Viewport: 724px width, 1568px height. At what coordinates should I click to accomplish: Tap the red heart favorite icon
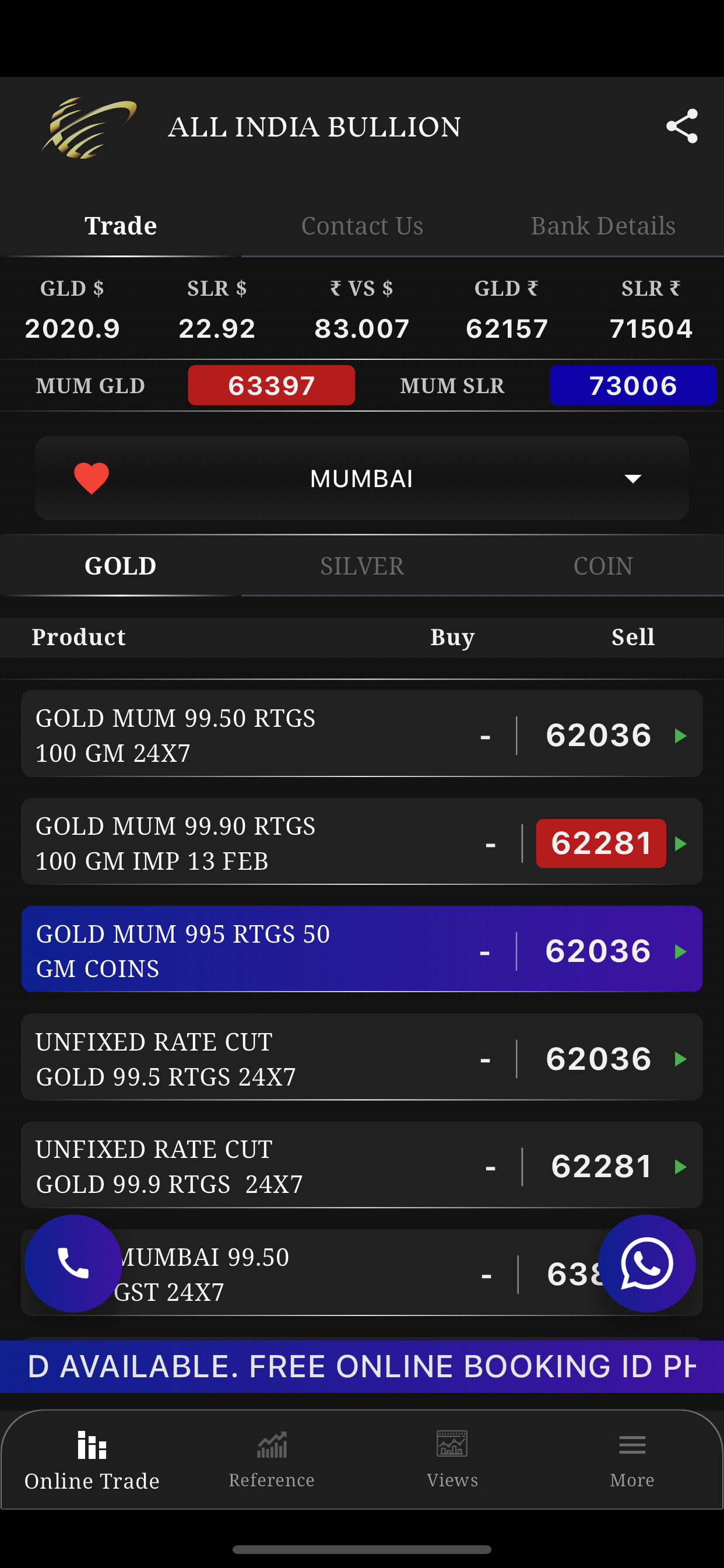coord(92,478)
